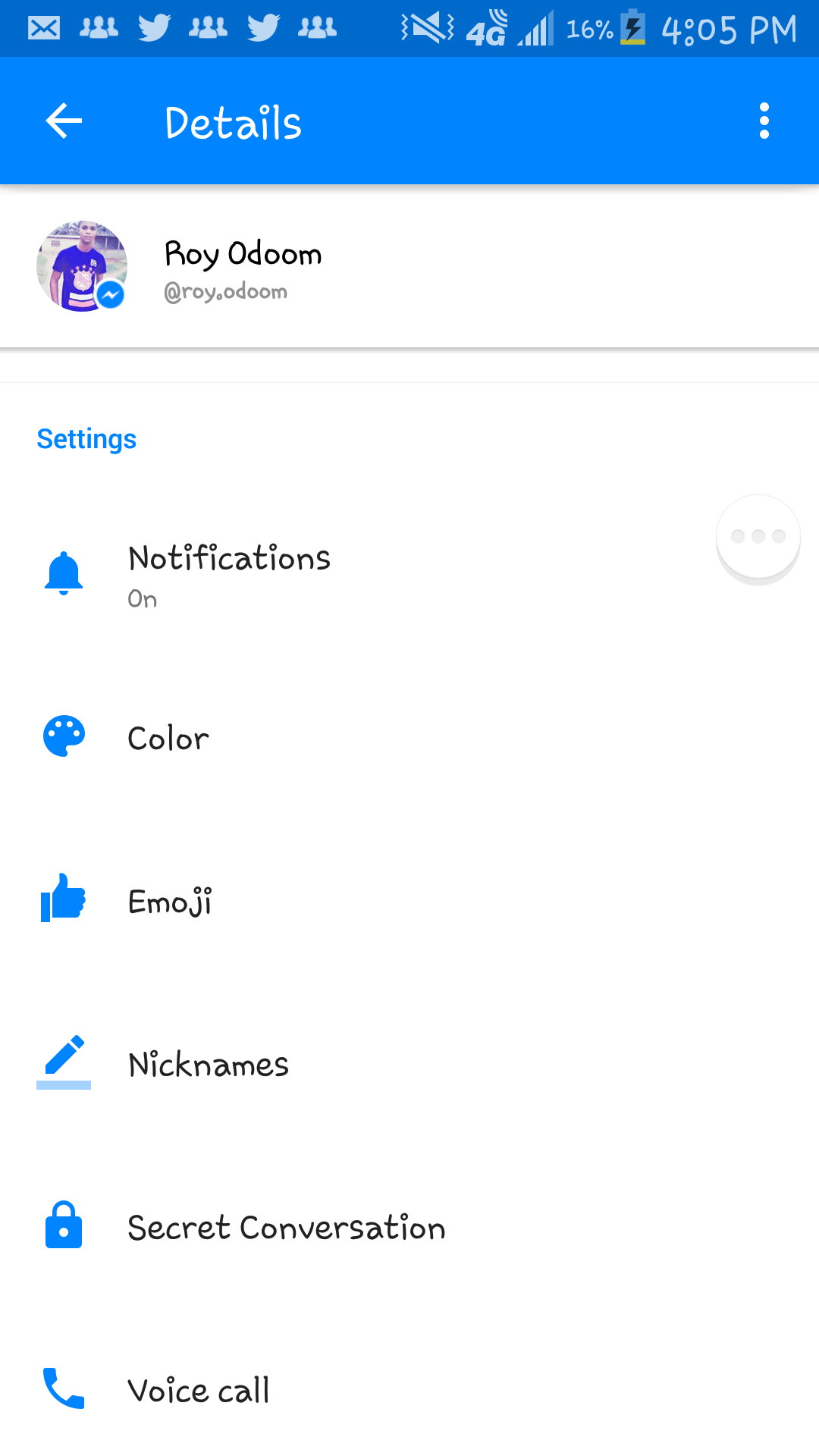Choose a conversation Emoji
The height and width of the screenshot is (1456, 819).
click(170, 901)
